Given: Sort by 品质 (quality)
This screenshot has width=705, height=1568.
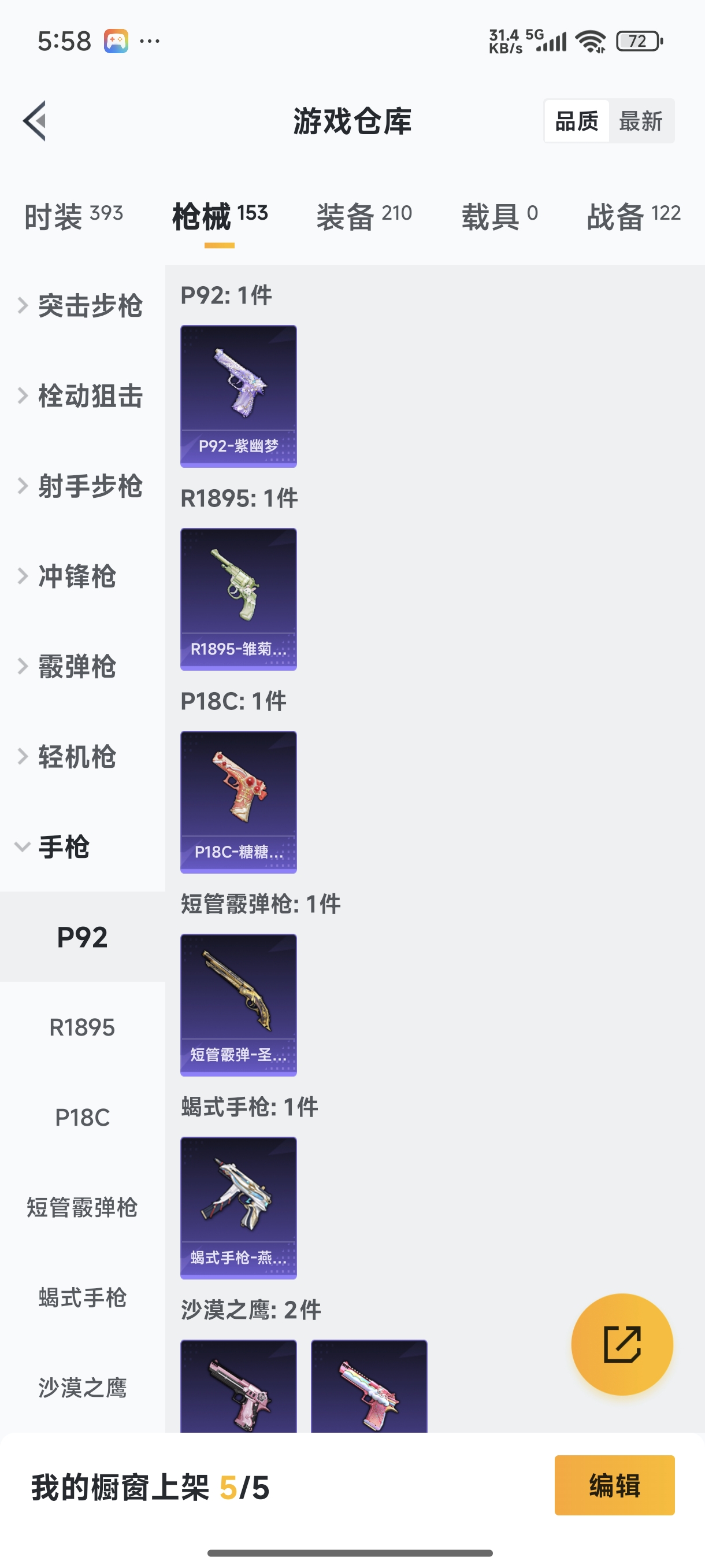Looking at the screenshot, I should point(577,121).
